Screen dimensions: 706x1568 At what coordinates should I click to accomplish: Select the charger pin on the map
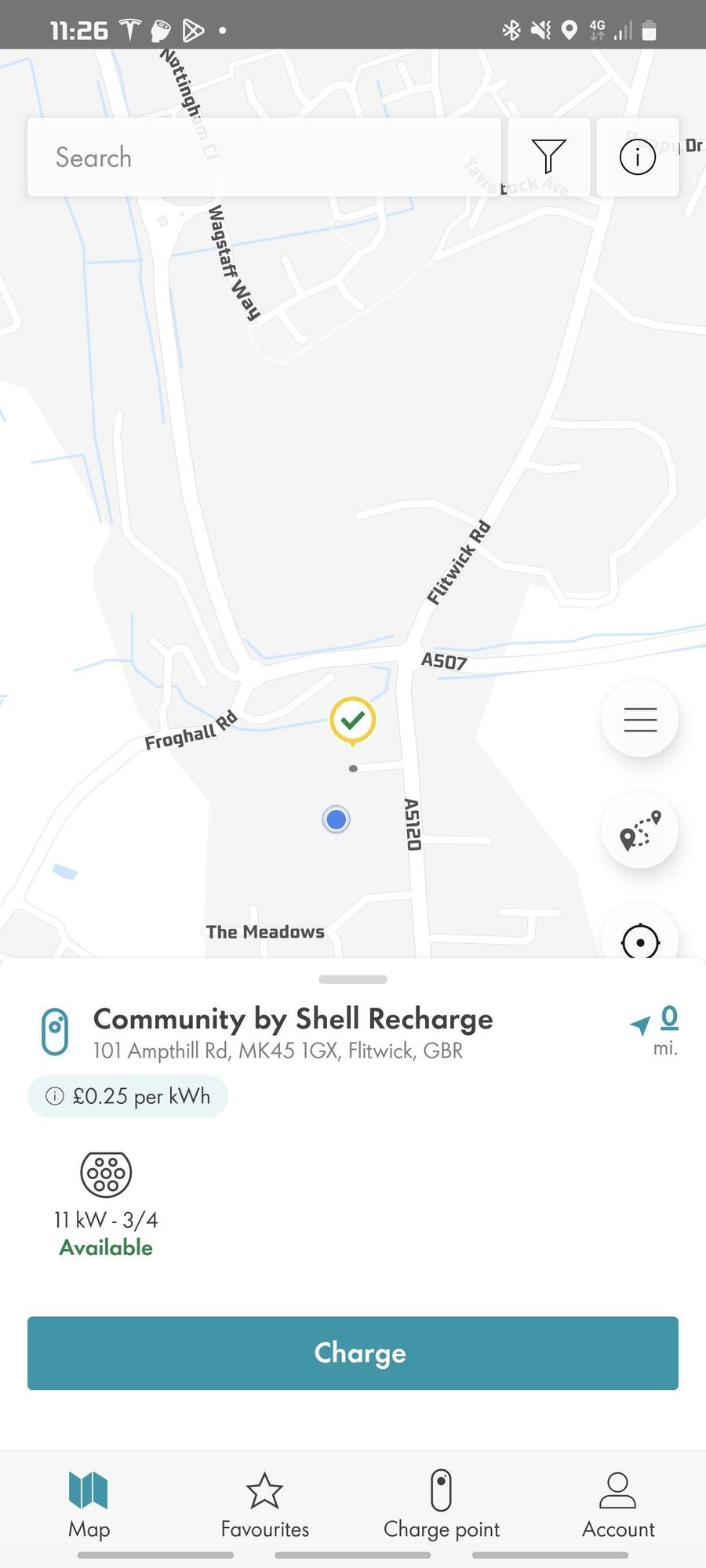click(x=352, y=720)
